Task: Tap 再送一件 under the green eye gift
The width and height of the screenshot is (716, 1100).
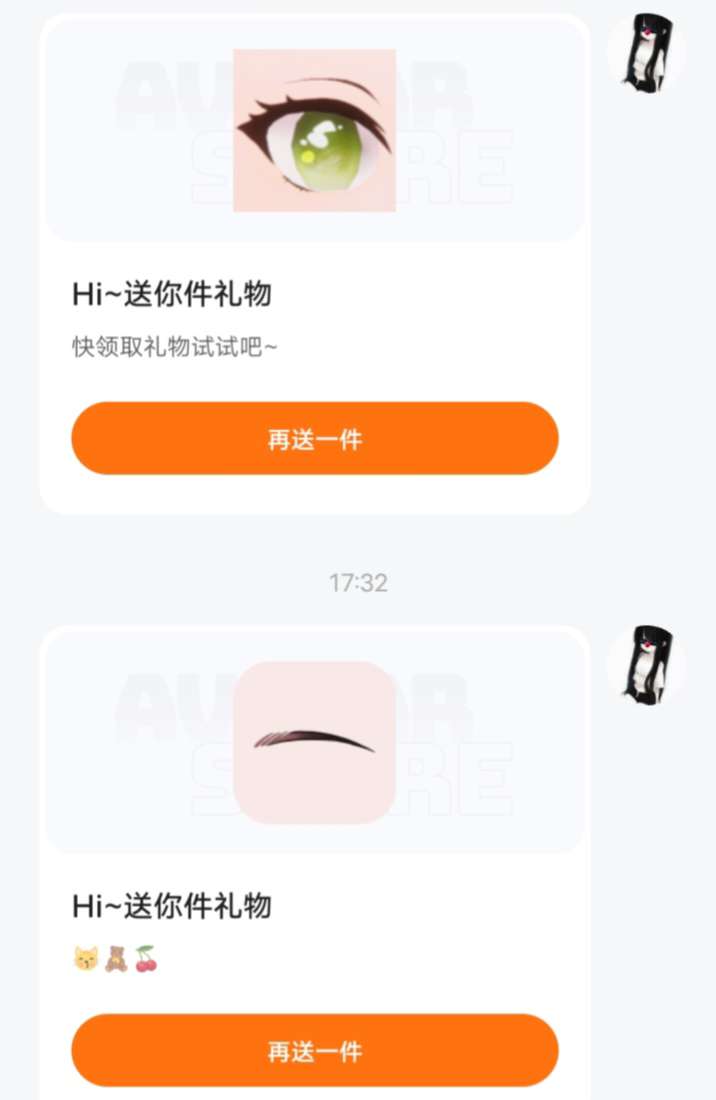Action: point(314,438)
